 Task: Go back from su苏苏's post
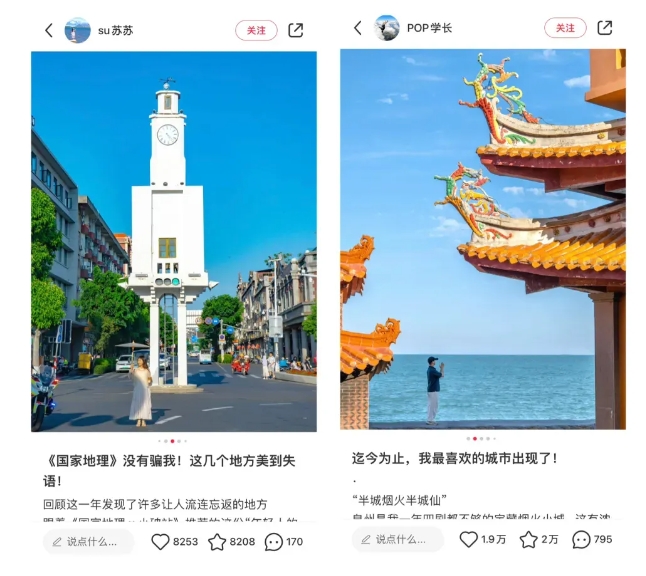click(x=49, y=30)
